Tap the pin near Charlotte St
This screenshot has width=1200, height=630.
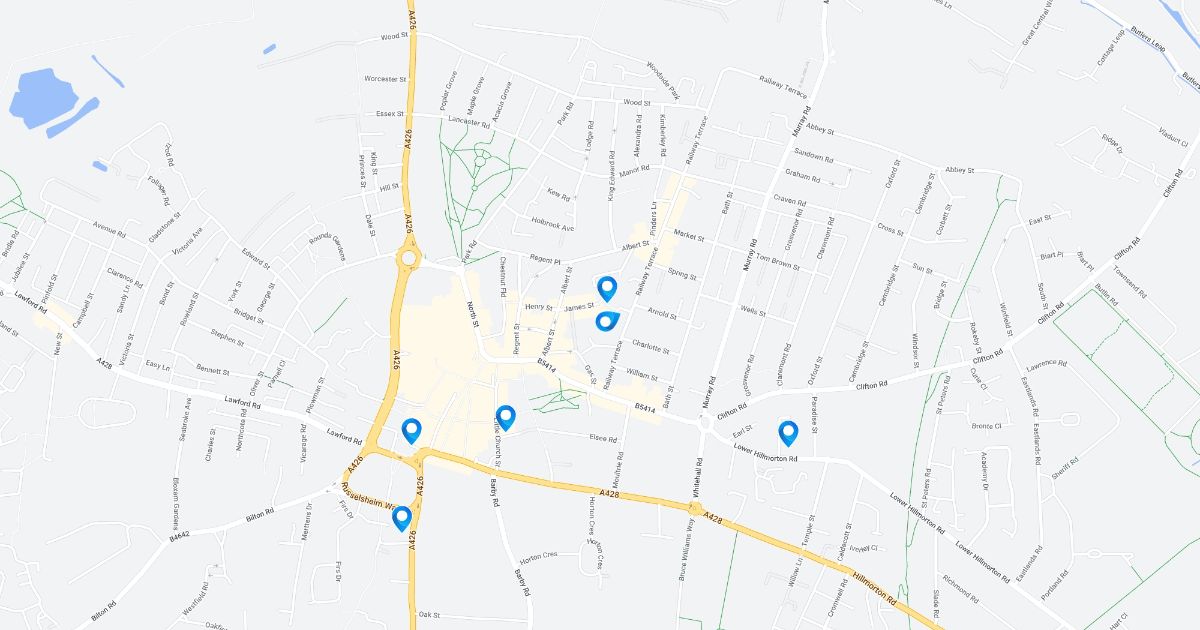pos(605,321)
